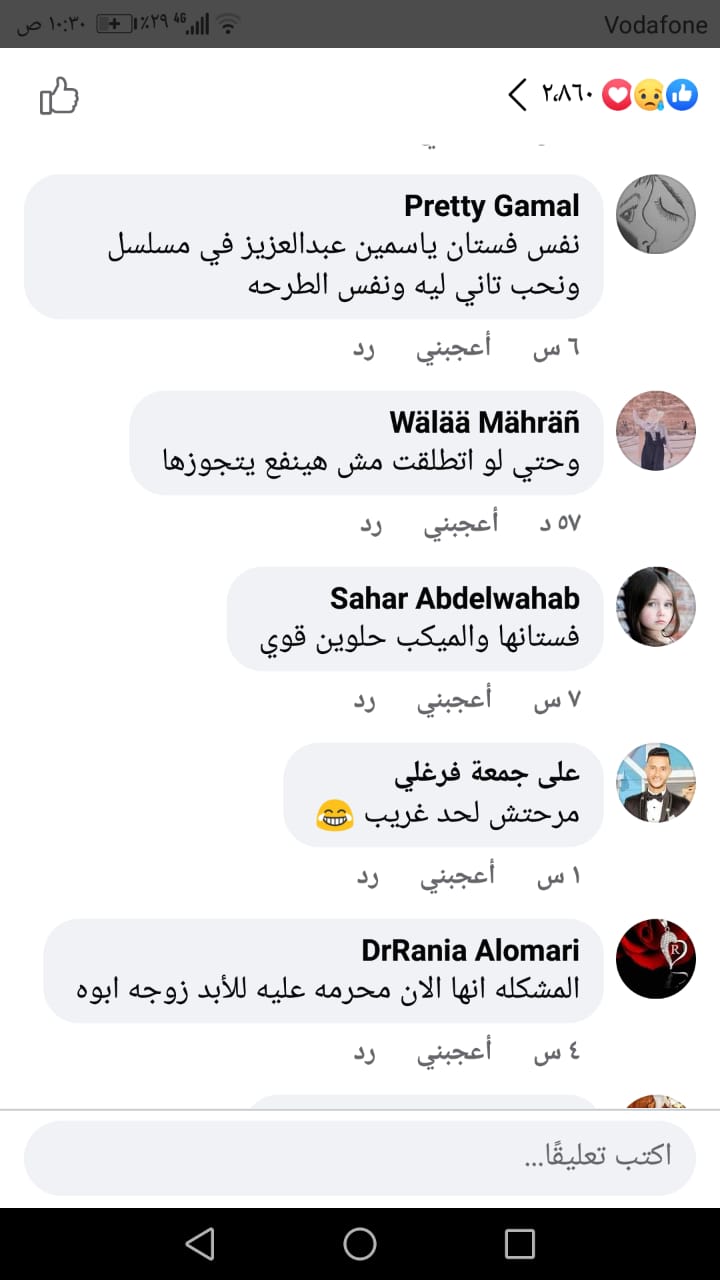This screenshot has height=1280, width=720.
Task: Focus the write a comment field
Action: 360,1156
